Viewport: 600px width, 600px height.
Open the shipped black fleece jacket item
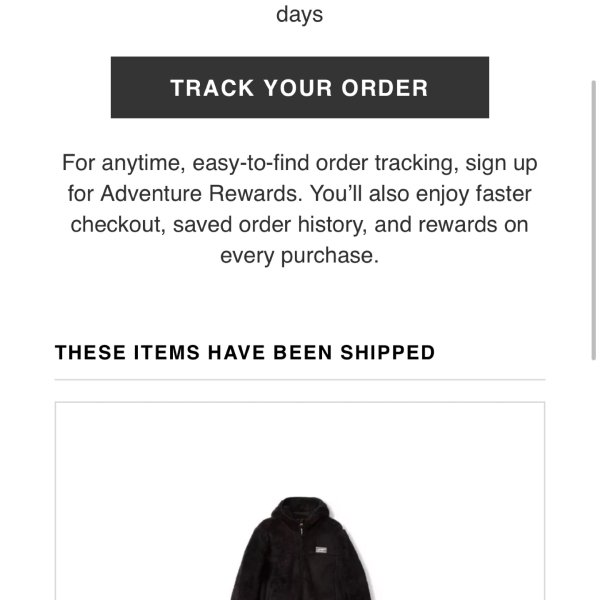(300, 548)
